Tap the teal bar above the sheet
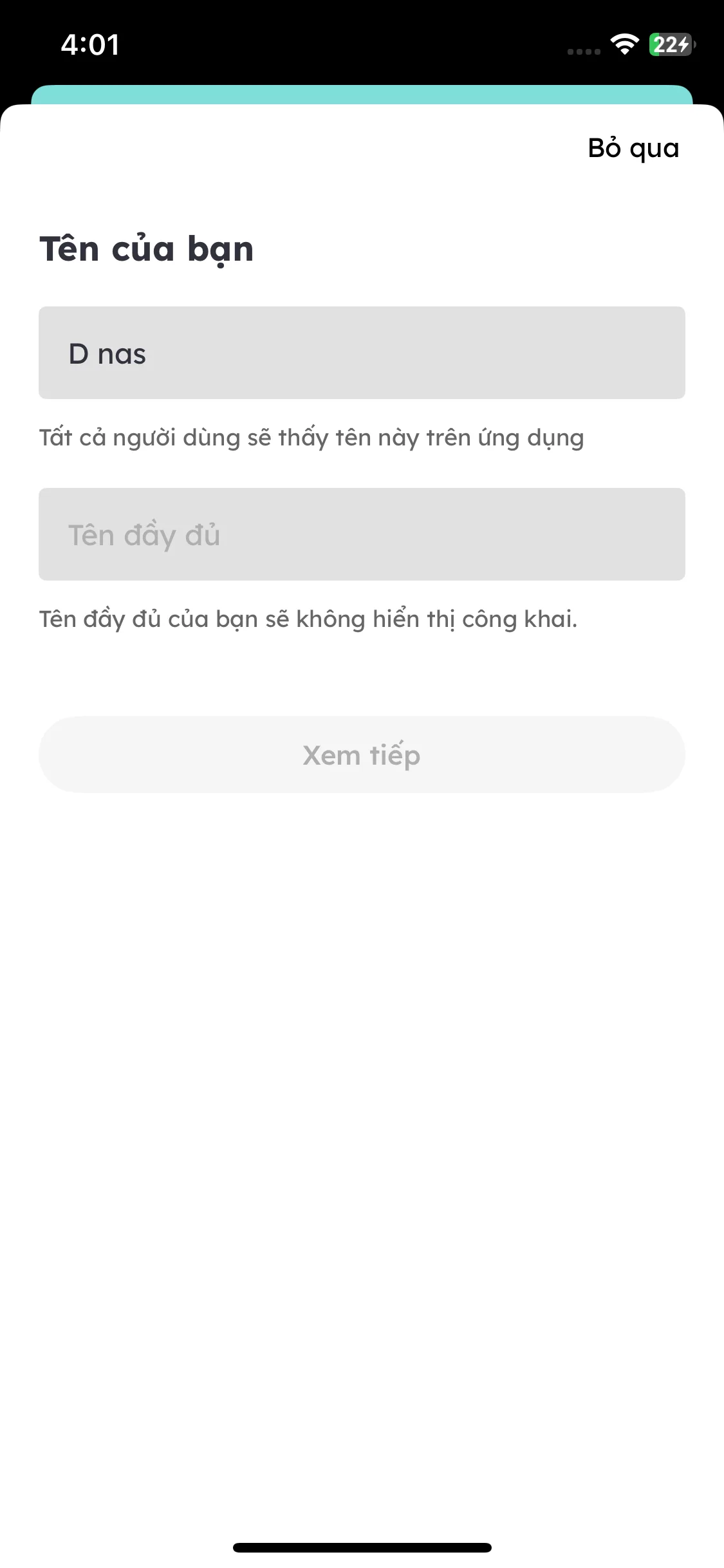 point(362,93)
